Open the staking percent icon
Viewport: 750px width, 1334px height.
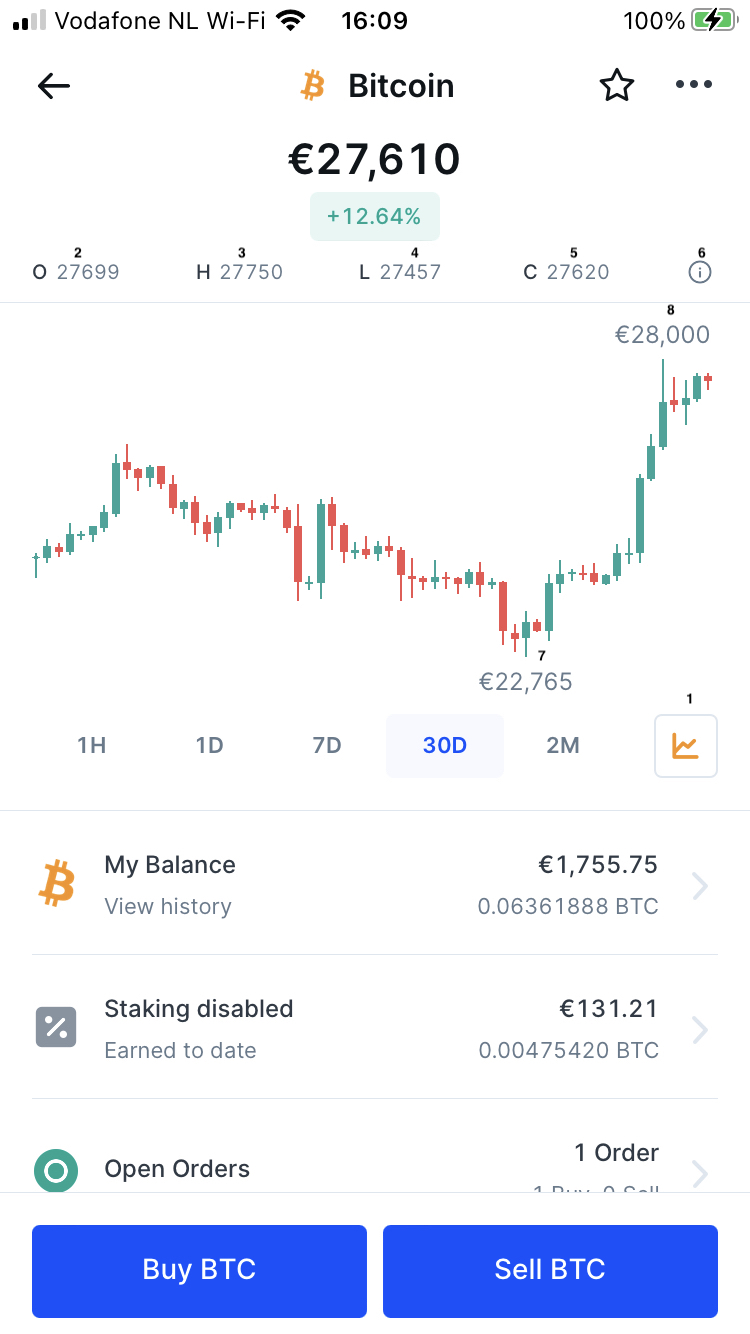56,1026
